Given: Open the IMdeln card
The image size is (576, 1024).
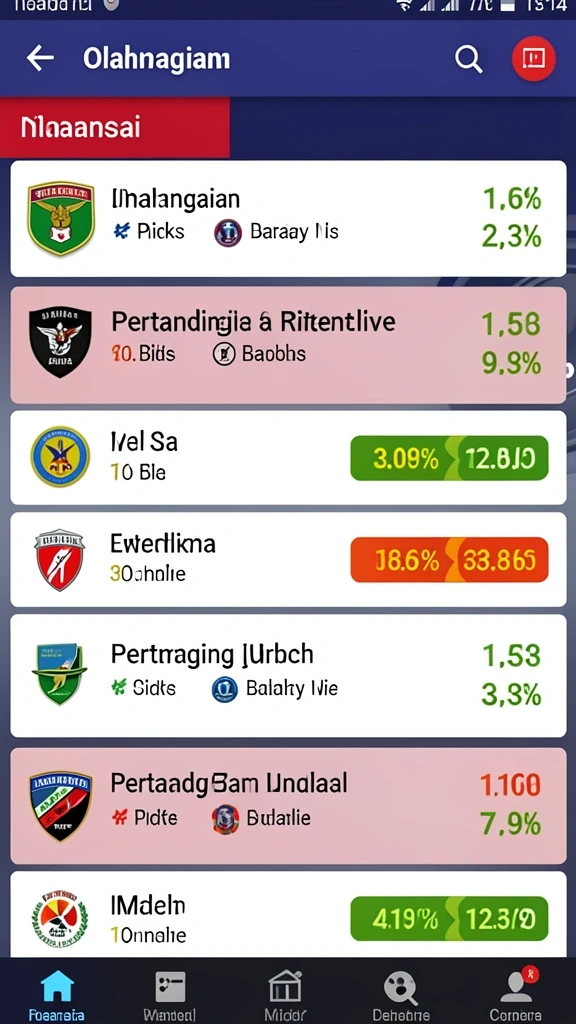Looking at the screenshot, I should (x=288, y=914).
